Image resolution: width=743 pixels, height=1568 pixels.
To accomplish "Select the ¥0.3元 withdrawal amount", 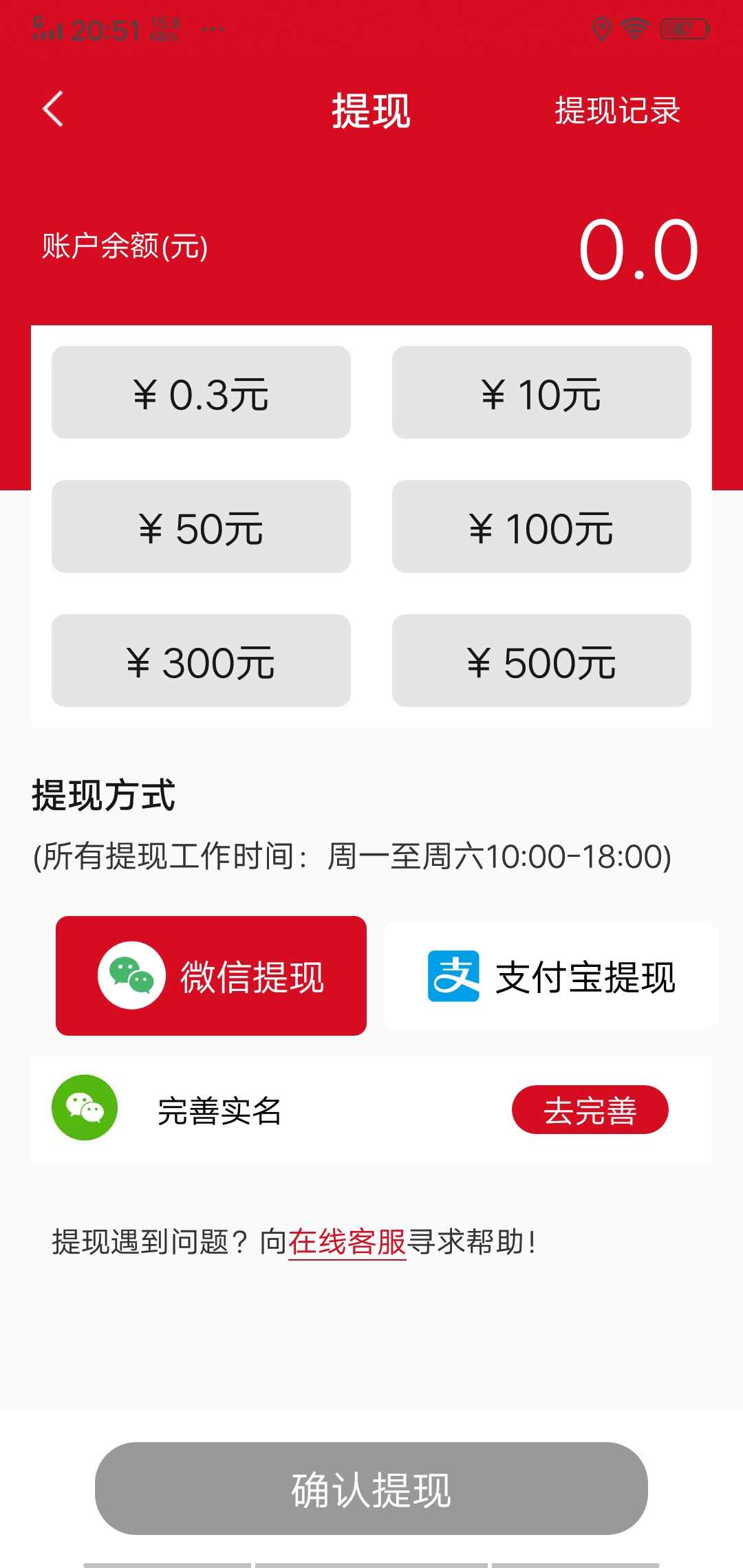I will coord(201,392).
